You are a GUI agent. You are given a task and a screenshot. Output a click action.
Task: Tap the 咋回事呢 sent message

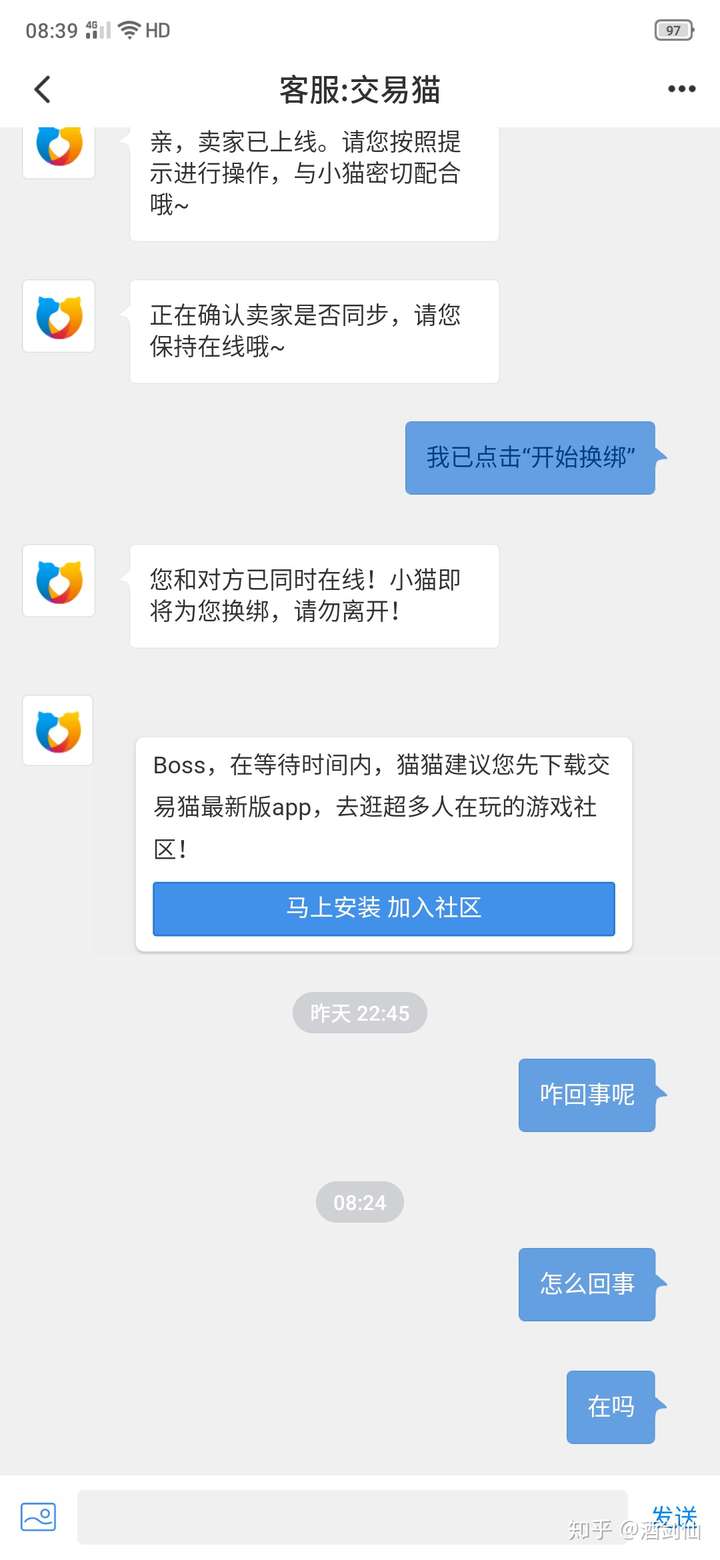point(586,1095)
